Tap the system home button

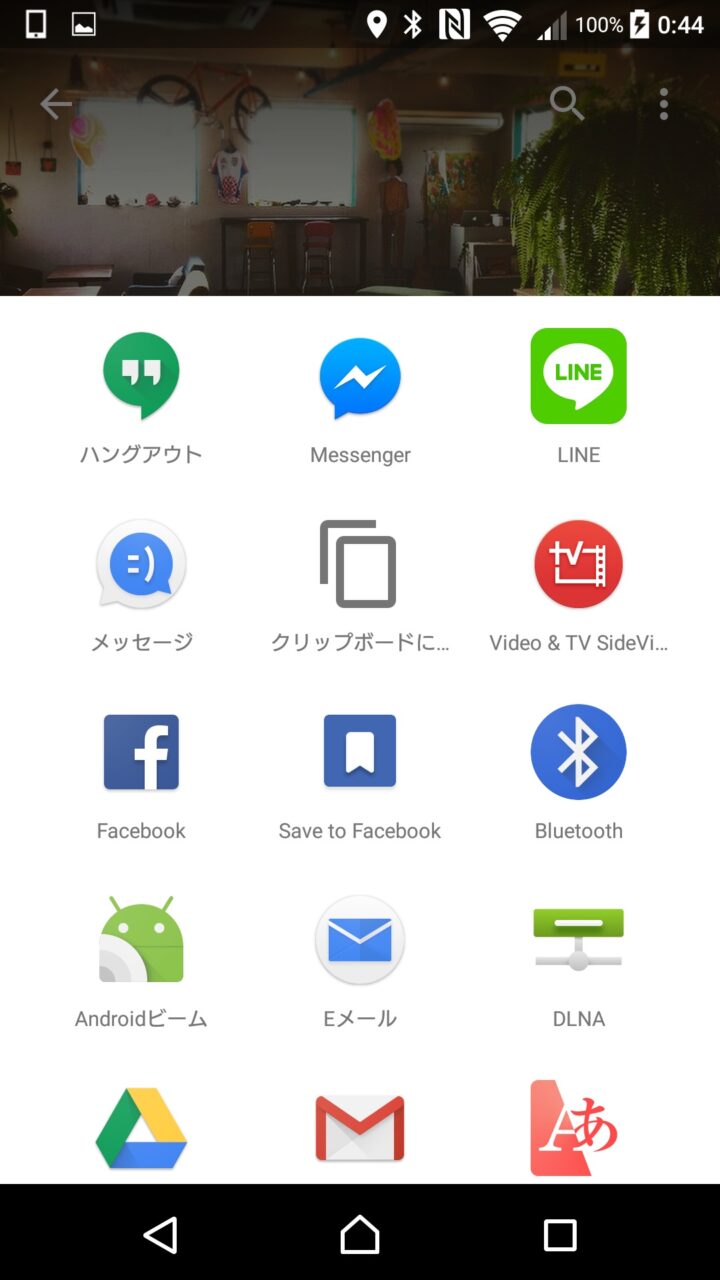click(360, 1235)
